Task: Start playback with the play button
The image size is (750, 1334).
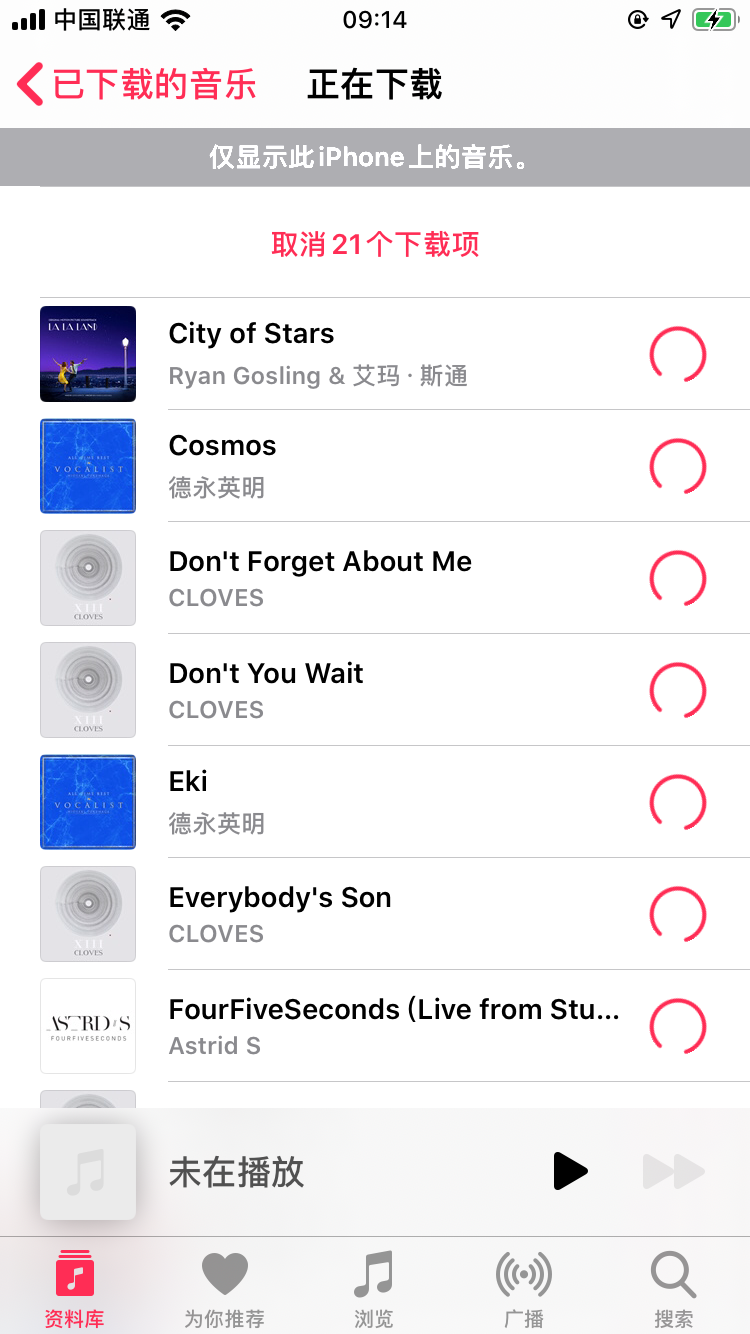Action: point(570,1171)
